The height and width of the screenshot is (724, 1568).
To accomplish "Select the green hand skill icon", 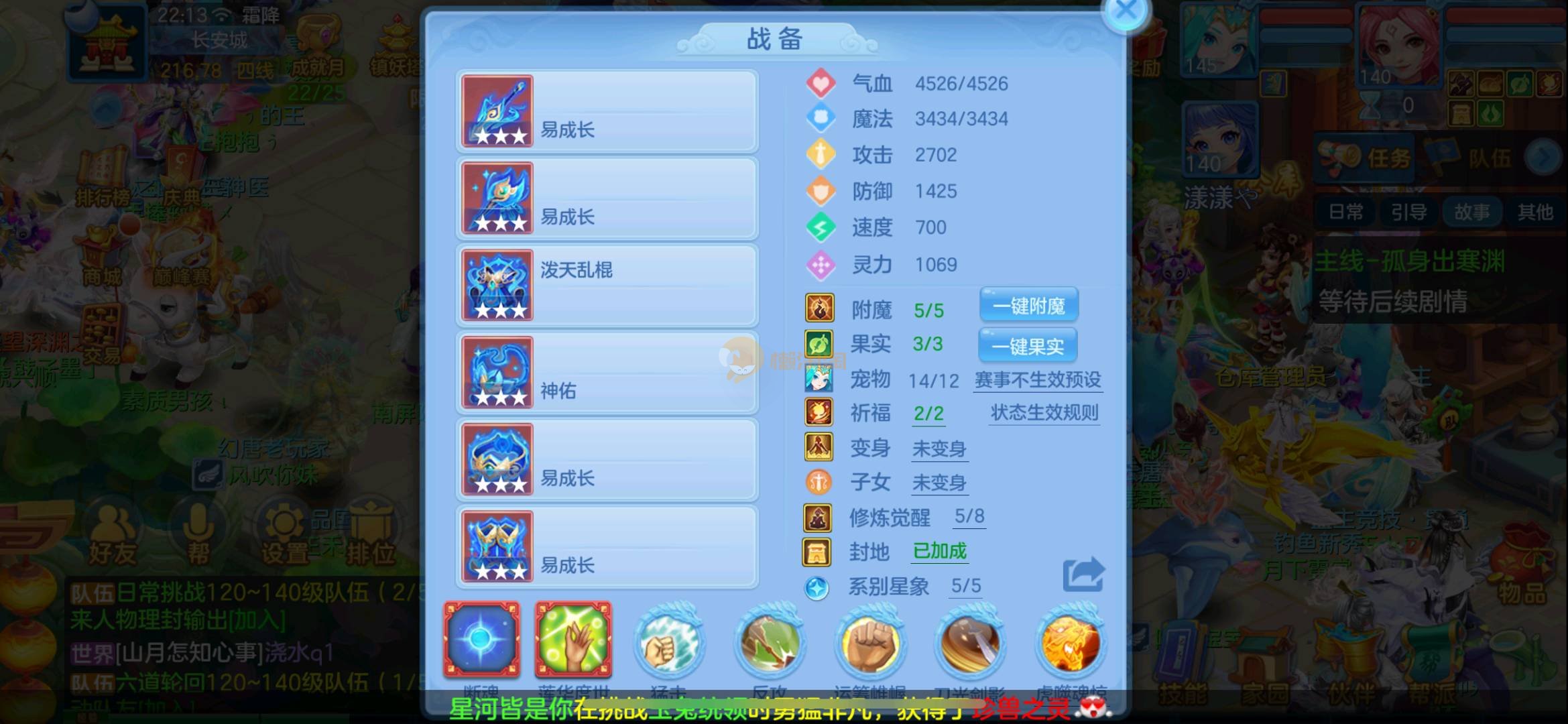I will click(x=573, y=640).
